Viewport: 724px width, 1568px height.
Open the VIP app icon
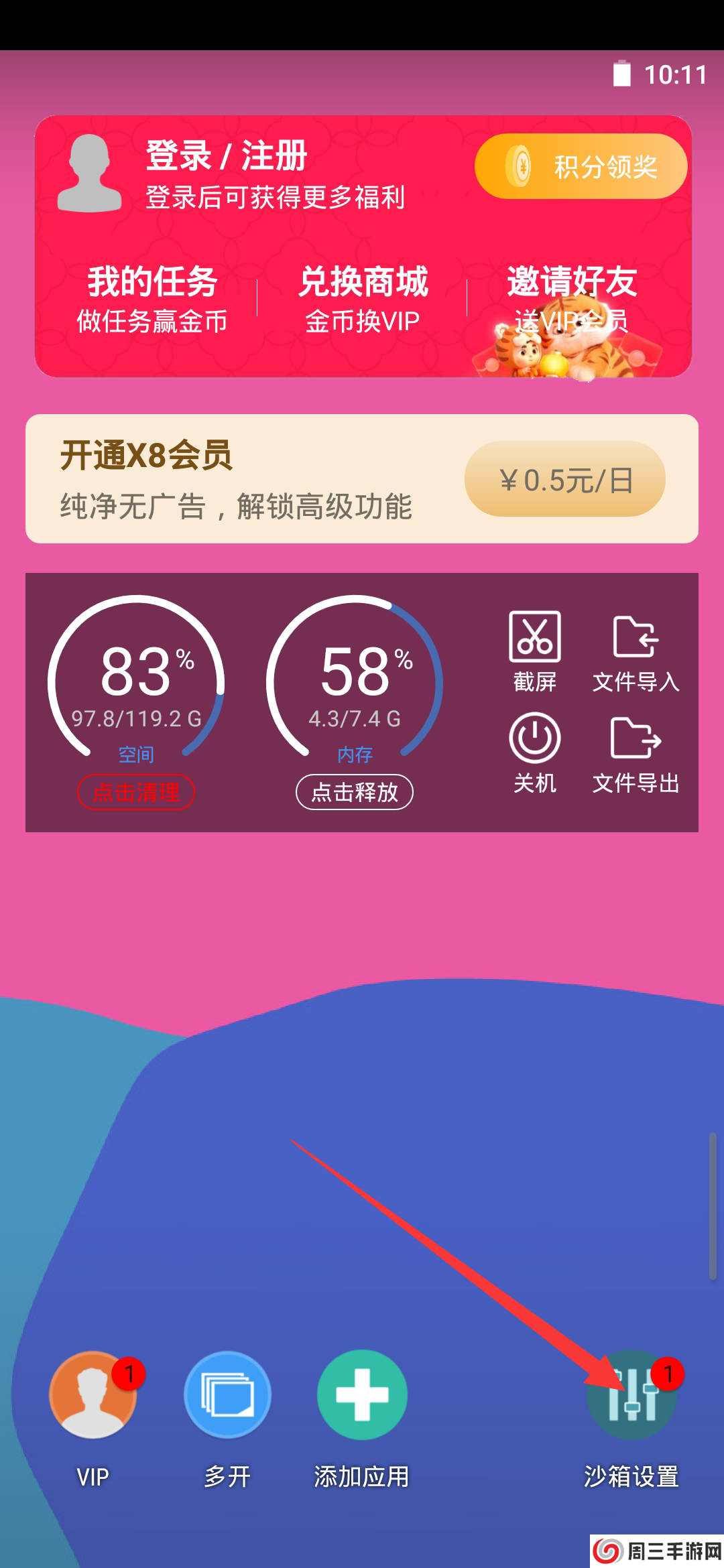pos(93,1395)
